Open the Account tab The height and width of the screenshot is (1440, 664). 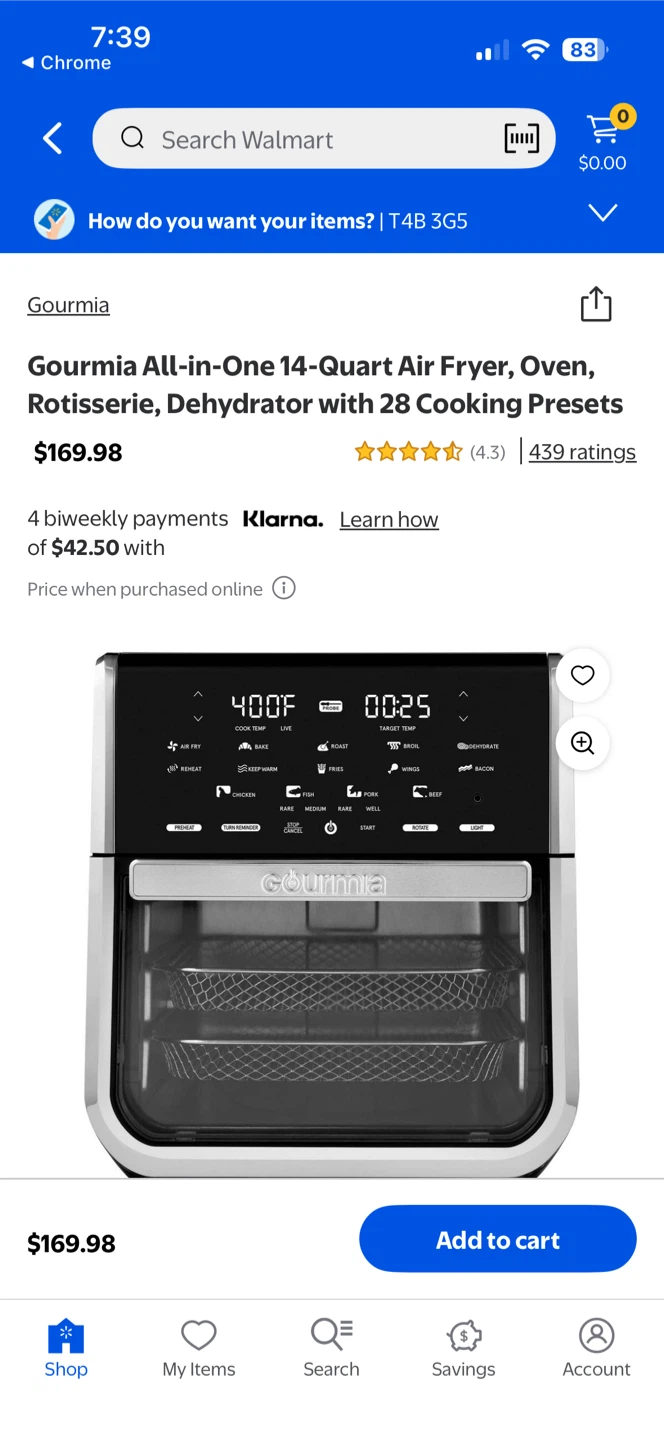click(596, 1347)
